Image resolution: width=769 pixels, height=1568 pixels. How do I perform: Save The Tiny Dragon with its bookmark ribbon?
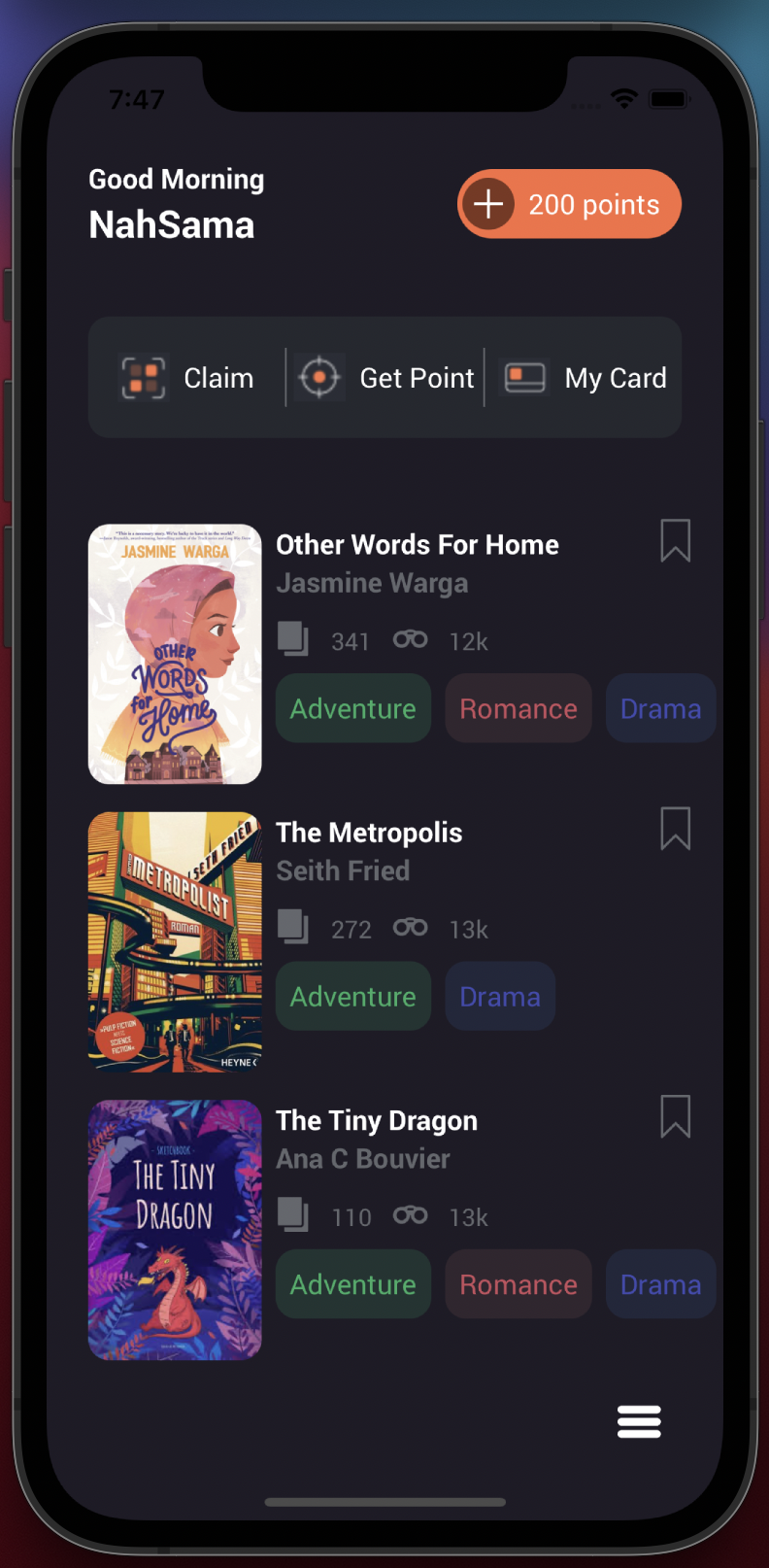coord(675,1116)
